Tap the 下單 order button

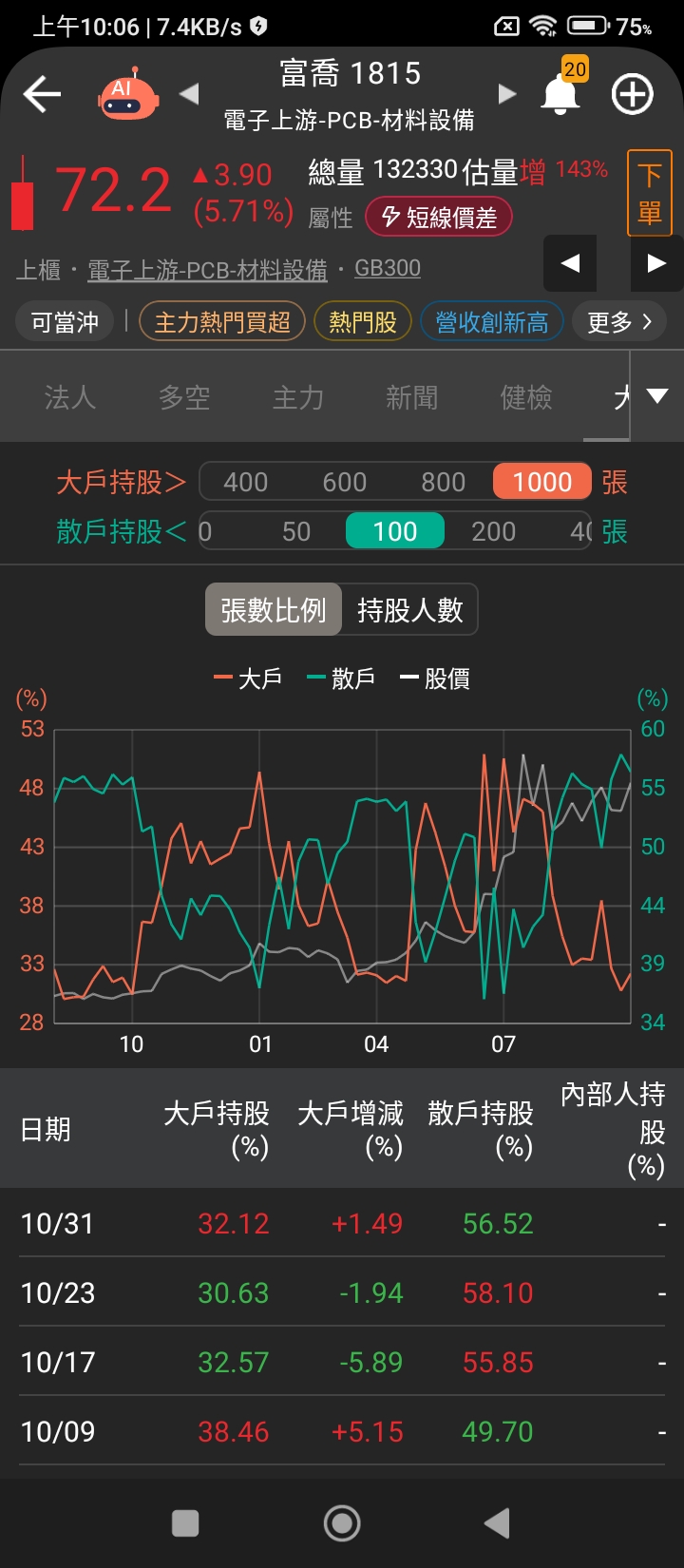coord(649,193)
